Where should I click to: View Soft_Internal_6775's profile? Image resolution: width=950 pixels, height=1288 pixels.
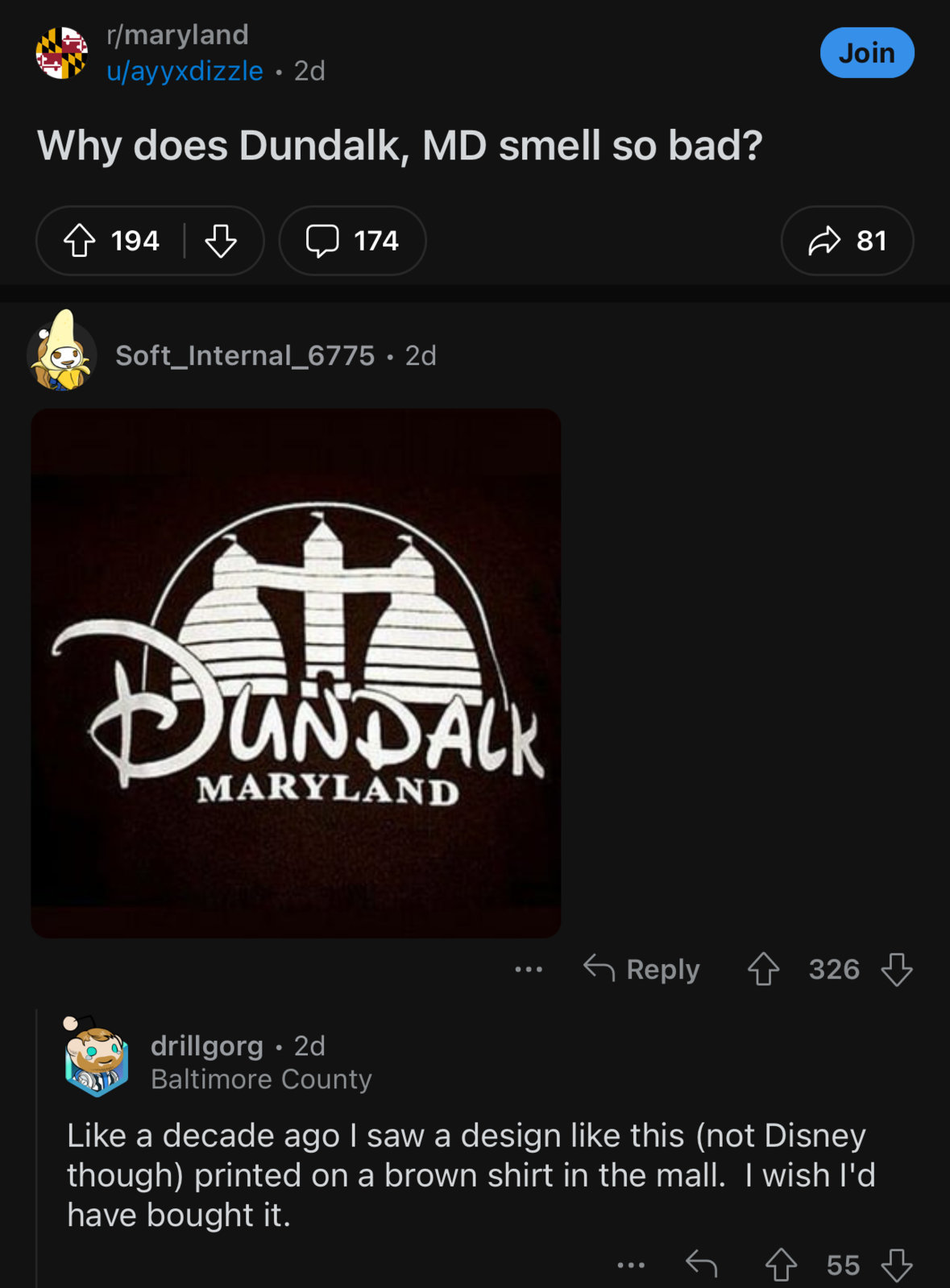(x=244, y=355)
